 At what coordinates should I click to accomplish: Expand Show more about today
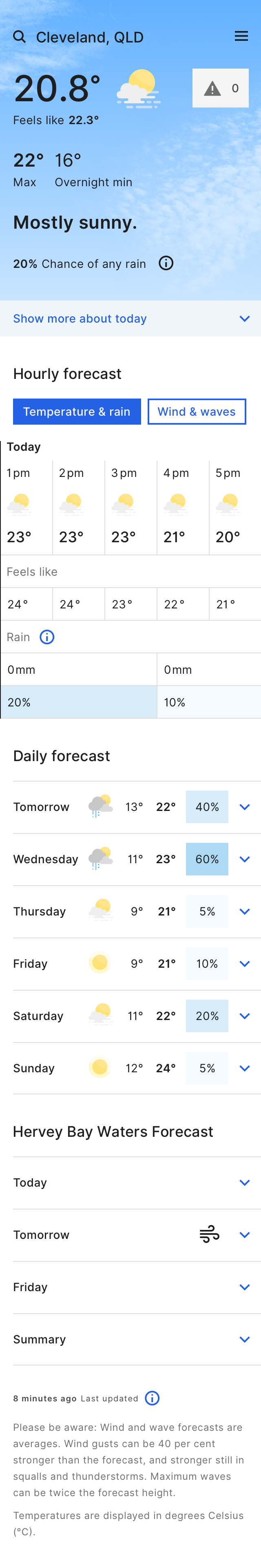130,318
